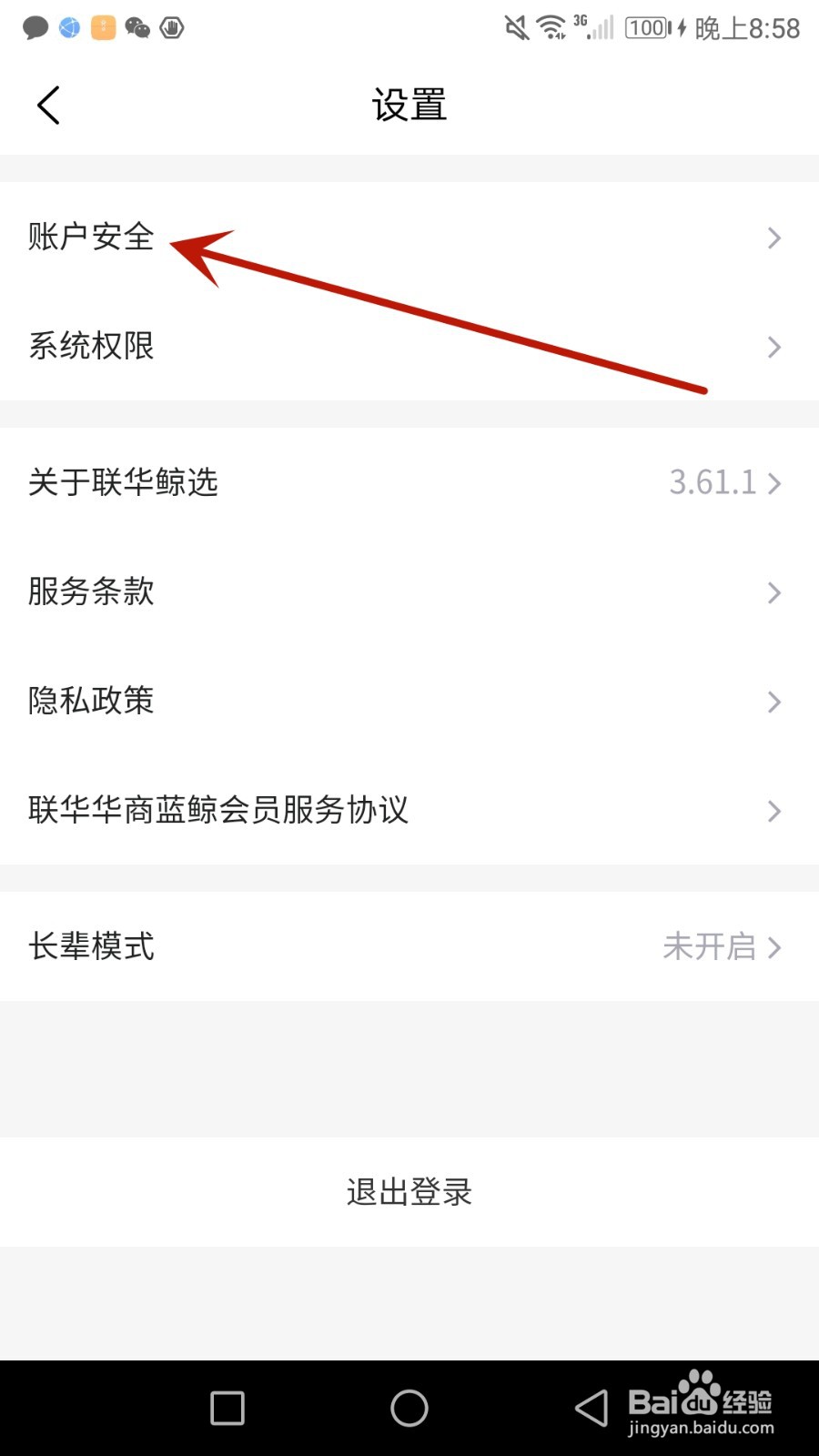This screenshot has height=1456, width=819.
Task: Click the battery indicator showing 100
Action: [648, 27]
